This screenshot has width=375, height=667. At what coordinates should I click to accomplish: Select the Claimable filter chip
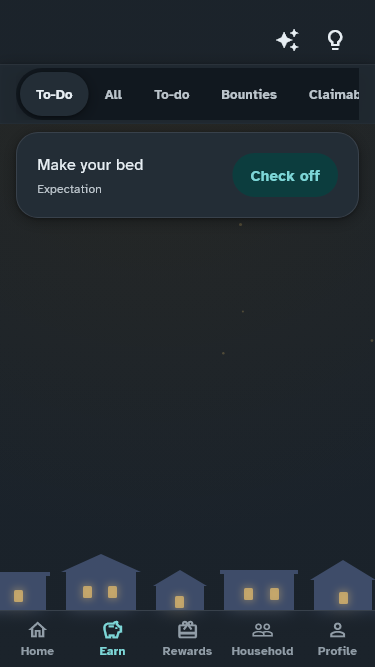click(334, 94)
